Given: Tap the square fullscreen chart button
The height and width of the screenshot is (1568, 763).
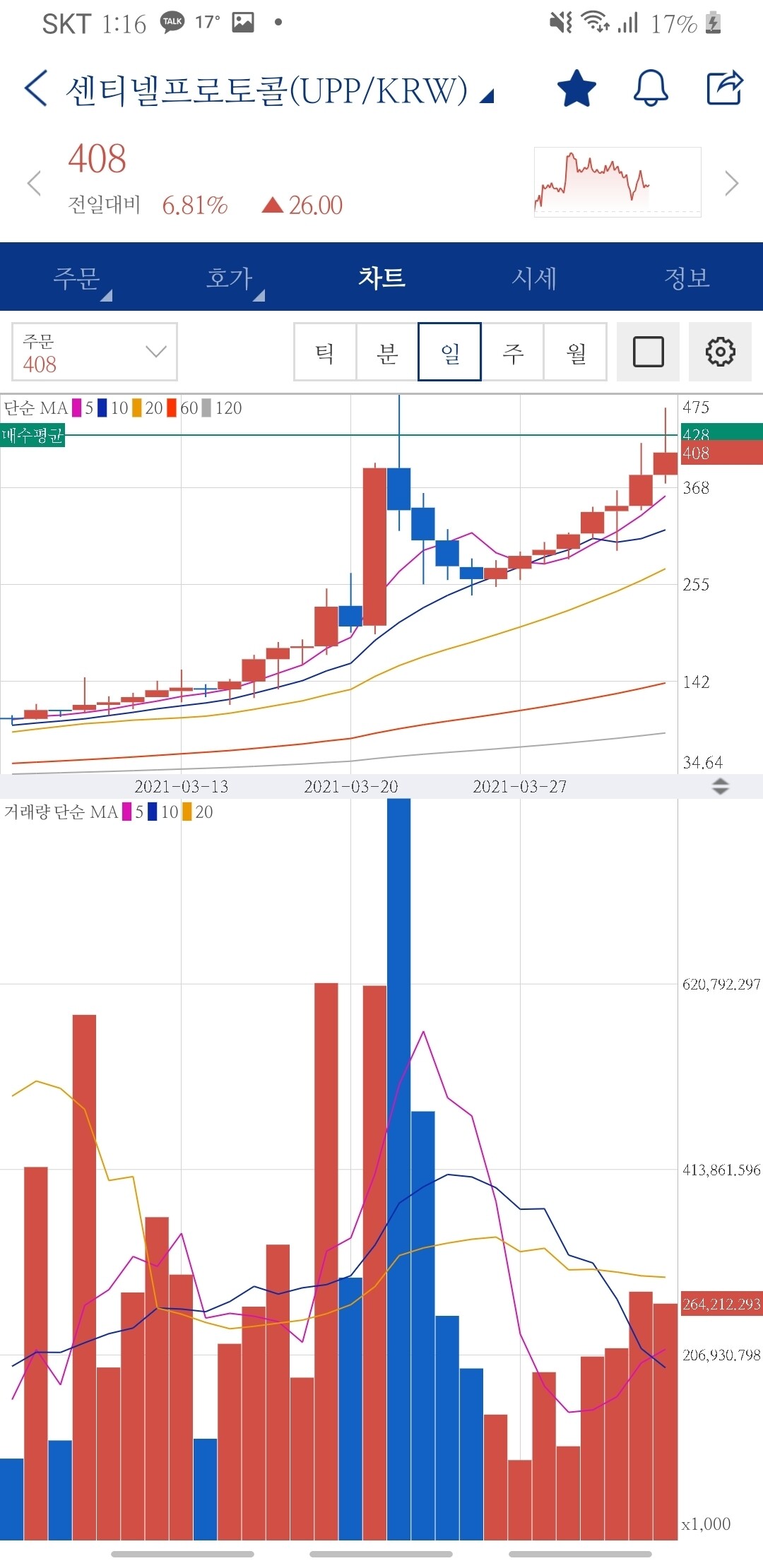Looking at the screenshot, I should 649,352.
